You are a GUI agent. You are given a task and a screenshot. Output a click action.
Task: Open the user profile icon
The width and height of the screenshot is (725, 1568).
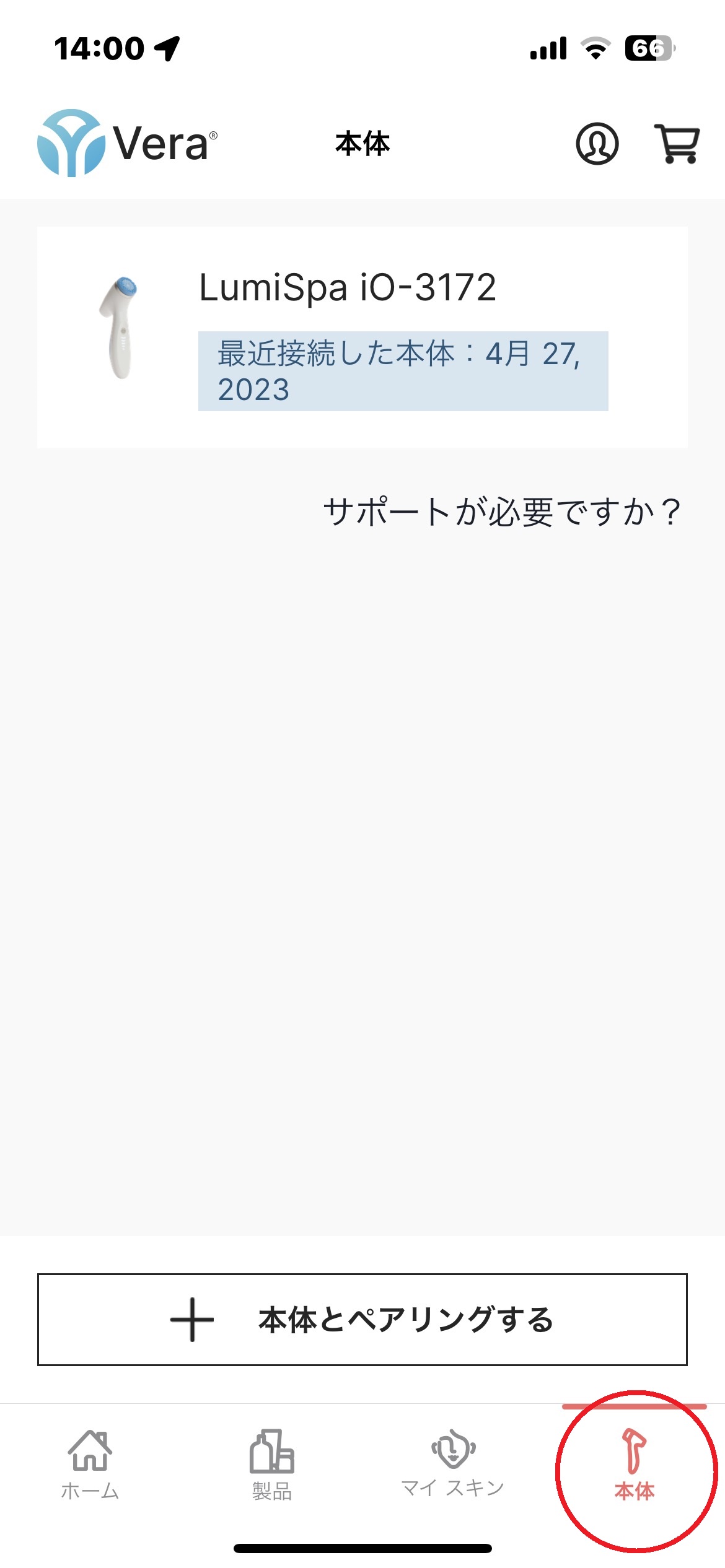point(597,144)
